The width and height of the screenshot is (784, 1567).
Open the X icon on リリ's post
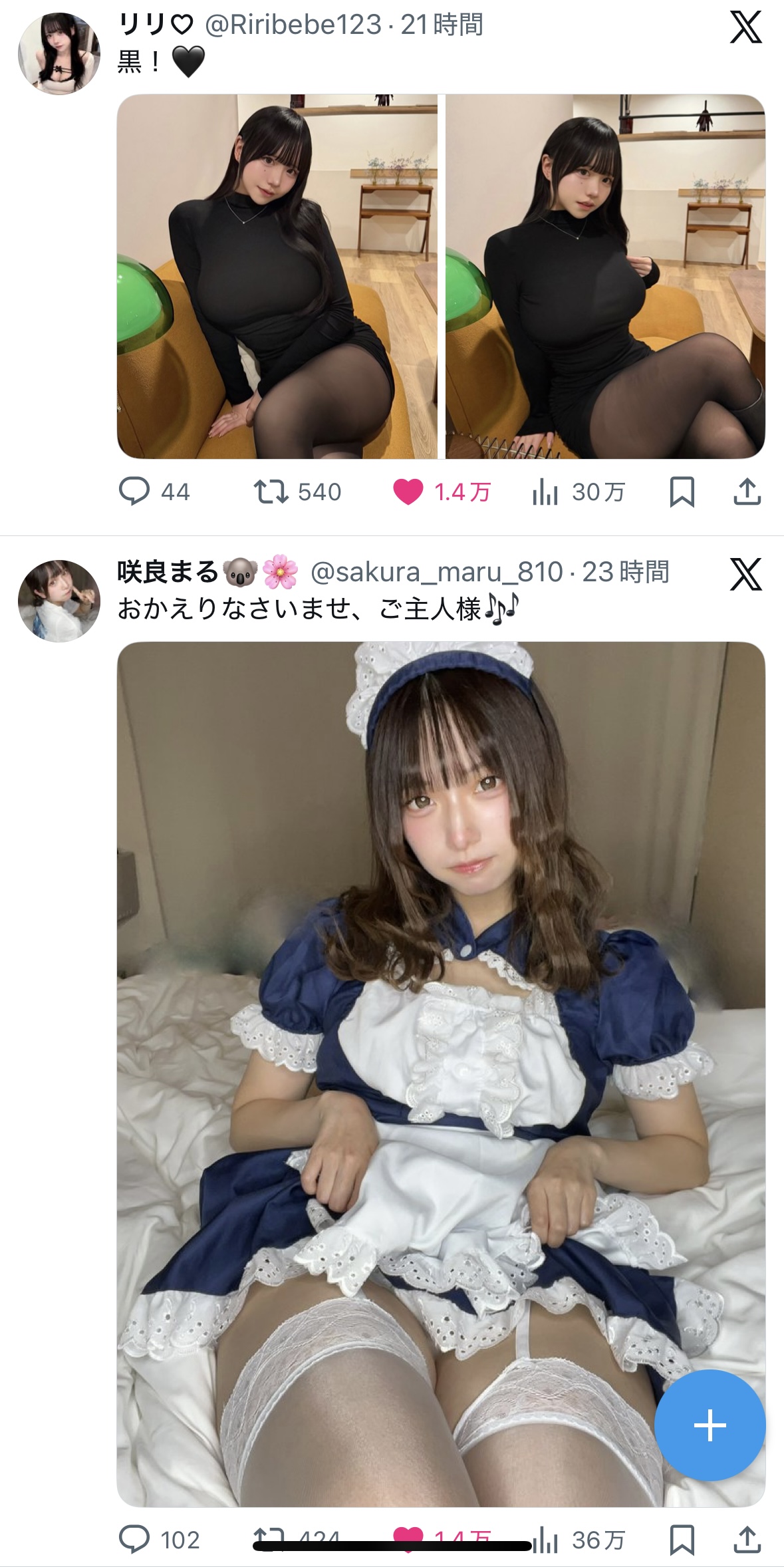[x=745, y=27]
